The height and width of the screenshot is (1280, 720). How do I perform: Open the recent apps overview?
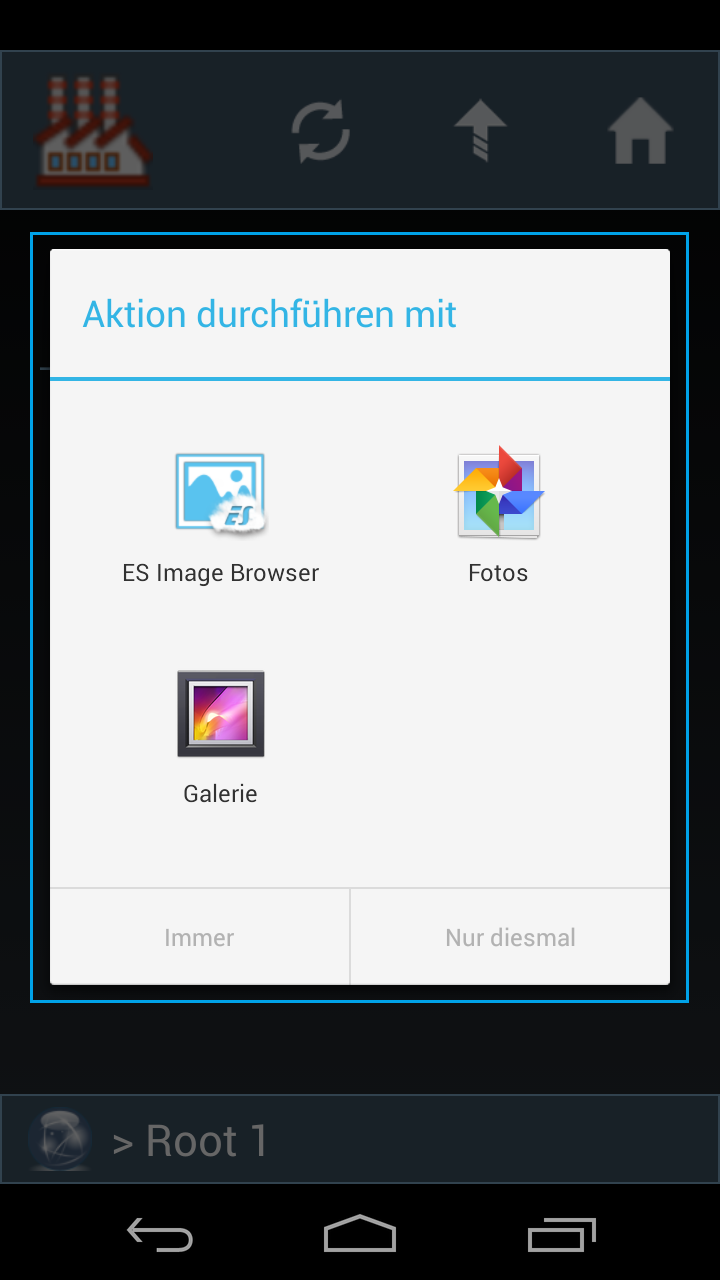(x=561, y=1235)
